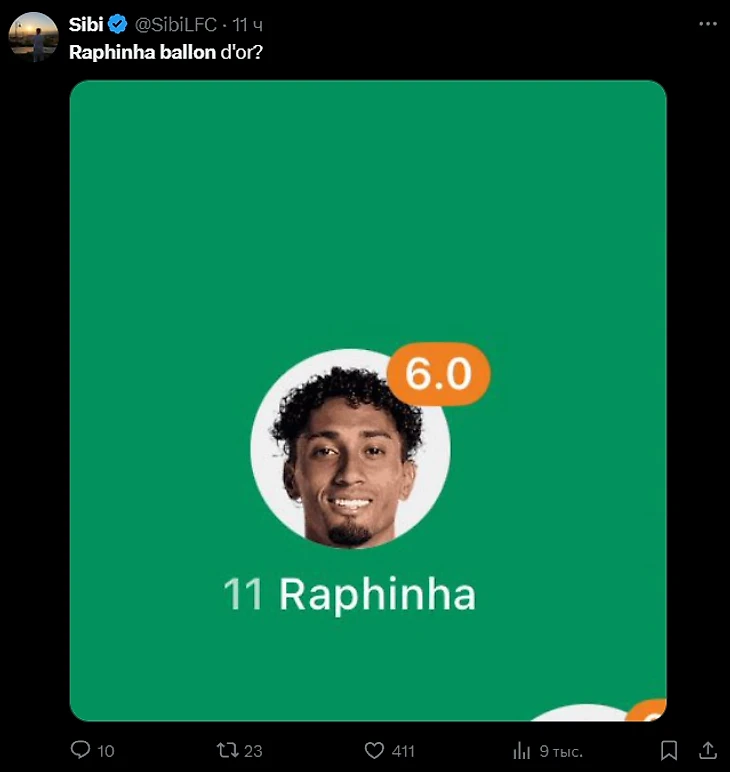Open Sibi's profile avatar
The image size is (730, 772).
(x=33, y=36)
